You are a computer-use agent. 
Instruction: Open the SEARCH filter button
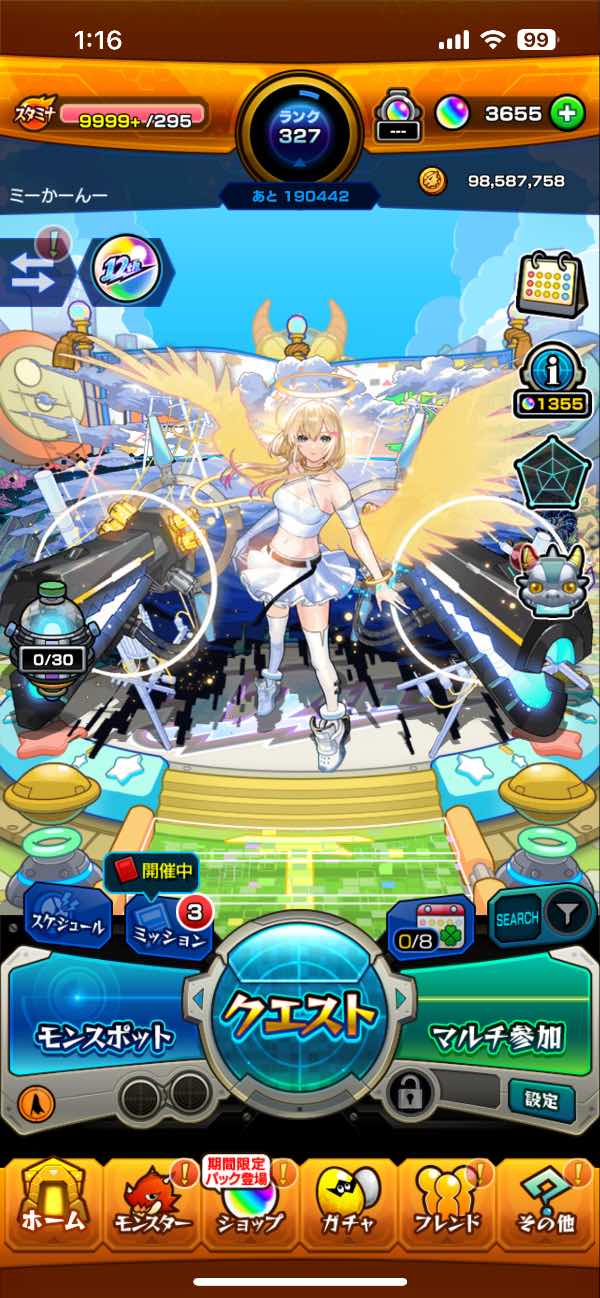(541, 918)
